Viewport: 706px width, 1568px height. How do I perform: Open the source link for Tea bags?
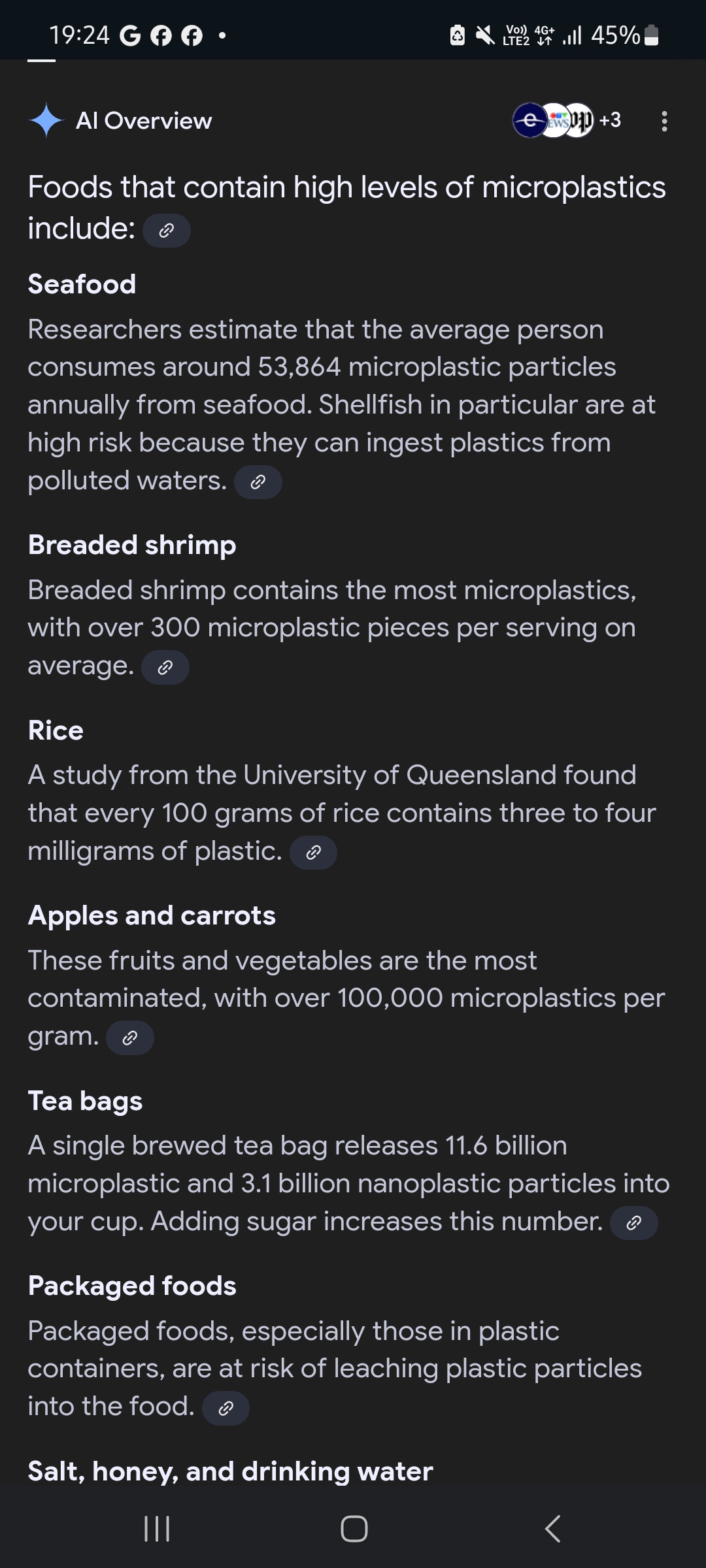coord(633,1223)
